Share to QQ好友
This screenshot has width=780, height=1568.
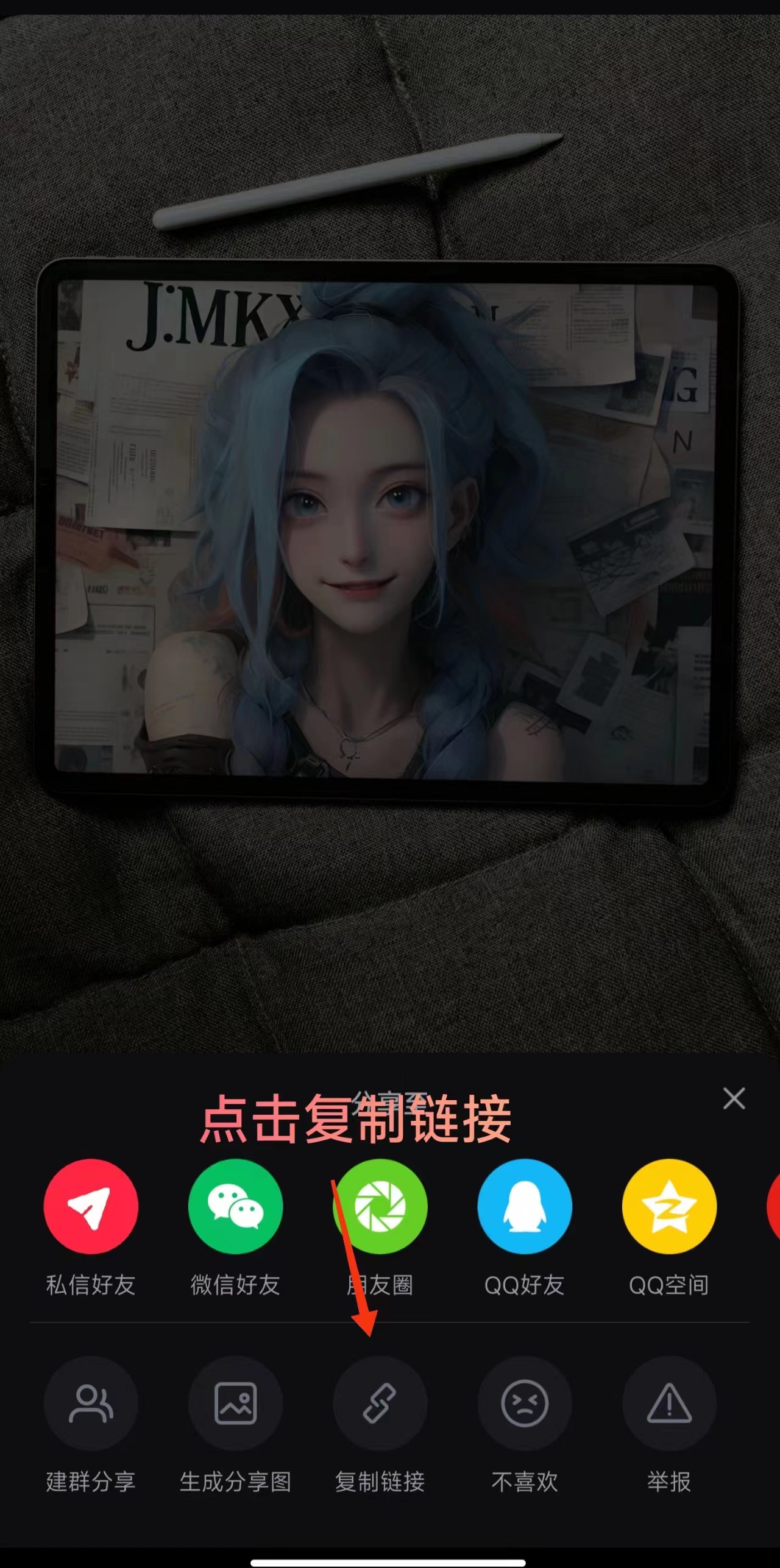tap(525, 1206)
